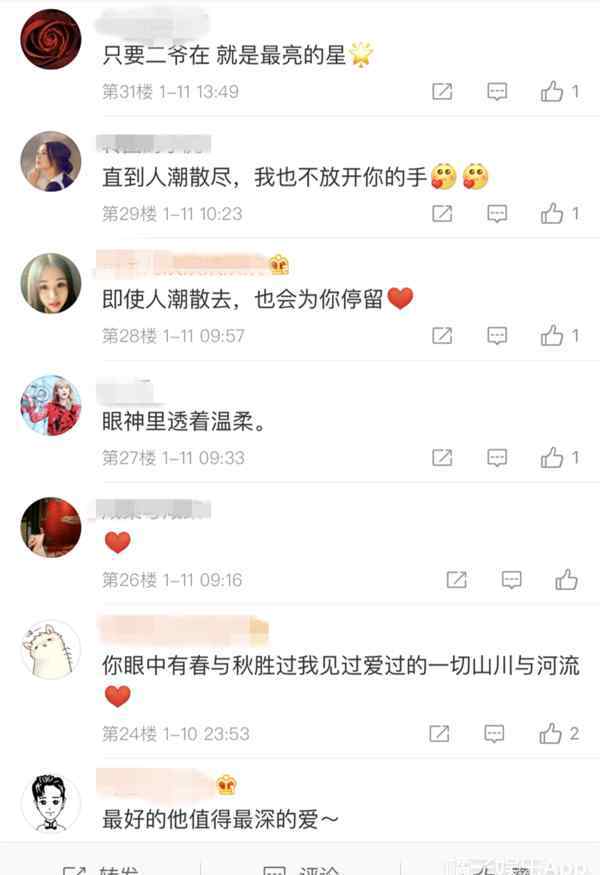Like the 第31楼 comment

pos(552,92)
